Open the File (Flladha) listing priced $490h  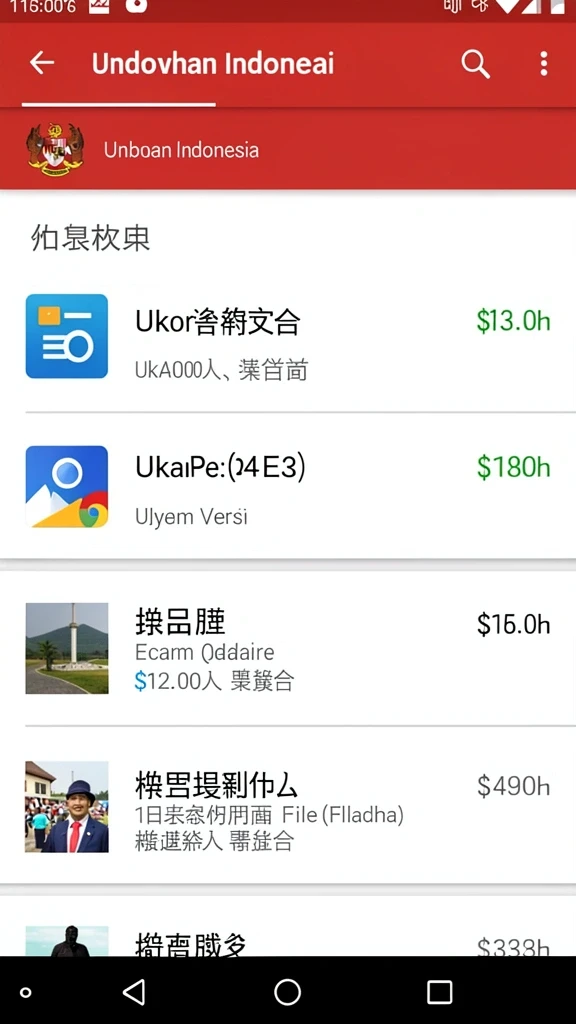click(x=288, y=805)
